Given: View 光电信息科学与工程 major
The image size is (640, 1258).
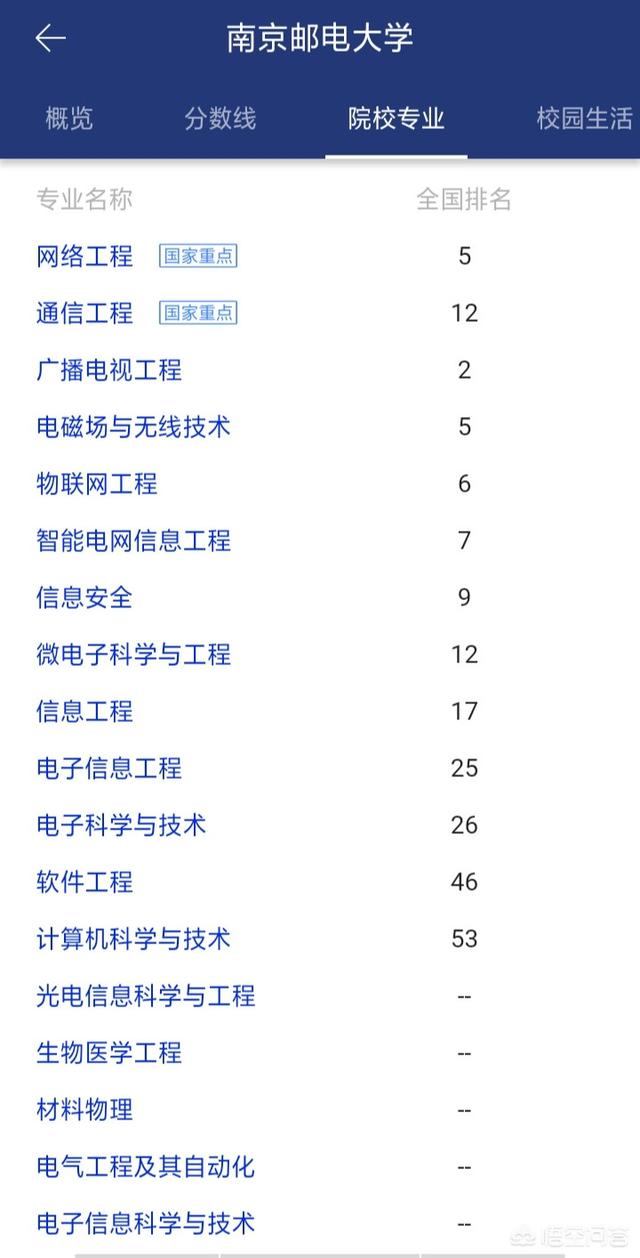Looking at the screenshot, I should pyautogui.click(x=146, y=996).
